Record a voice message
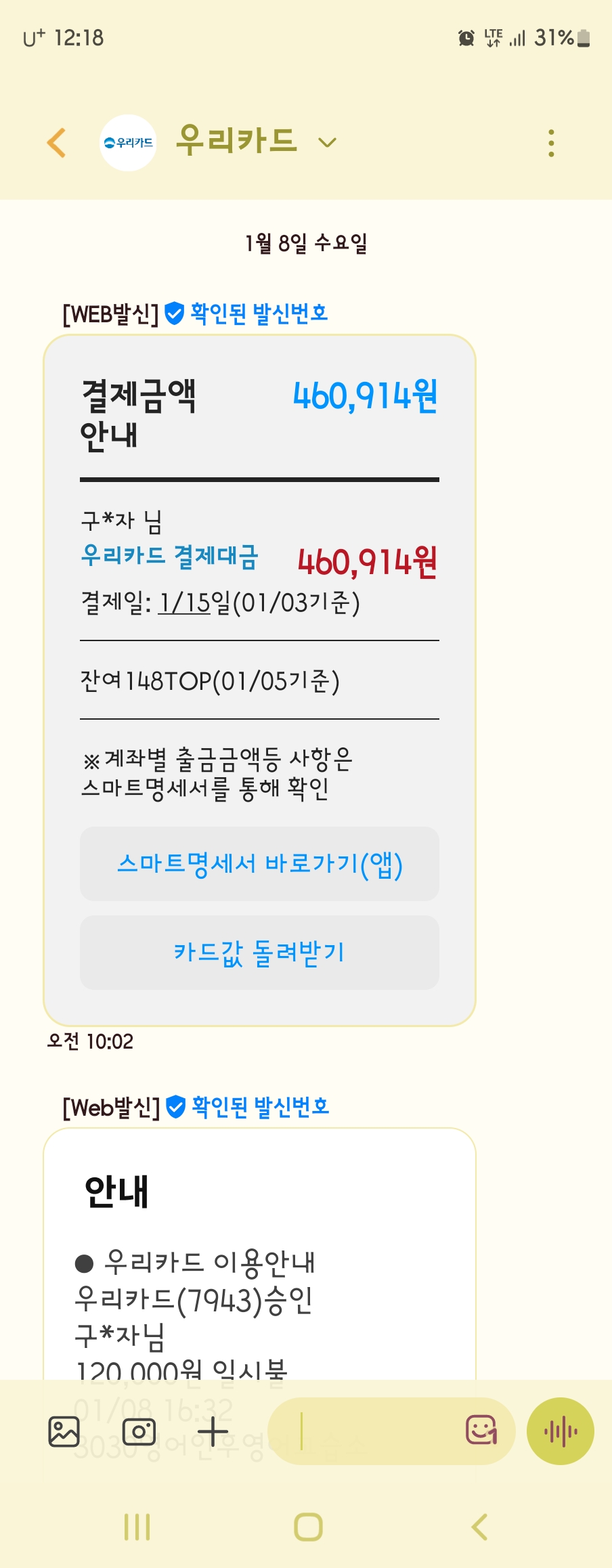Viewport: 612px width, 1568px height. [x=561, y=1431]
